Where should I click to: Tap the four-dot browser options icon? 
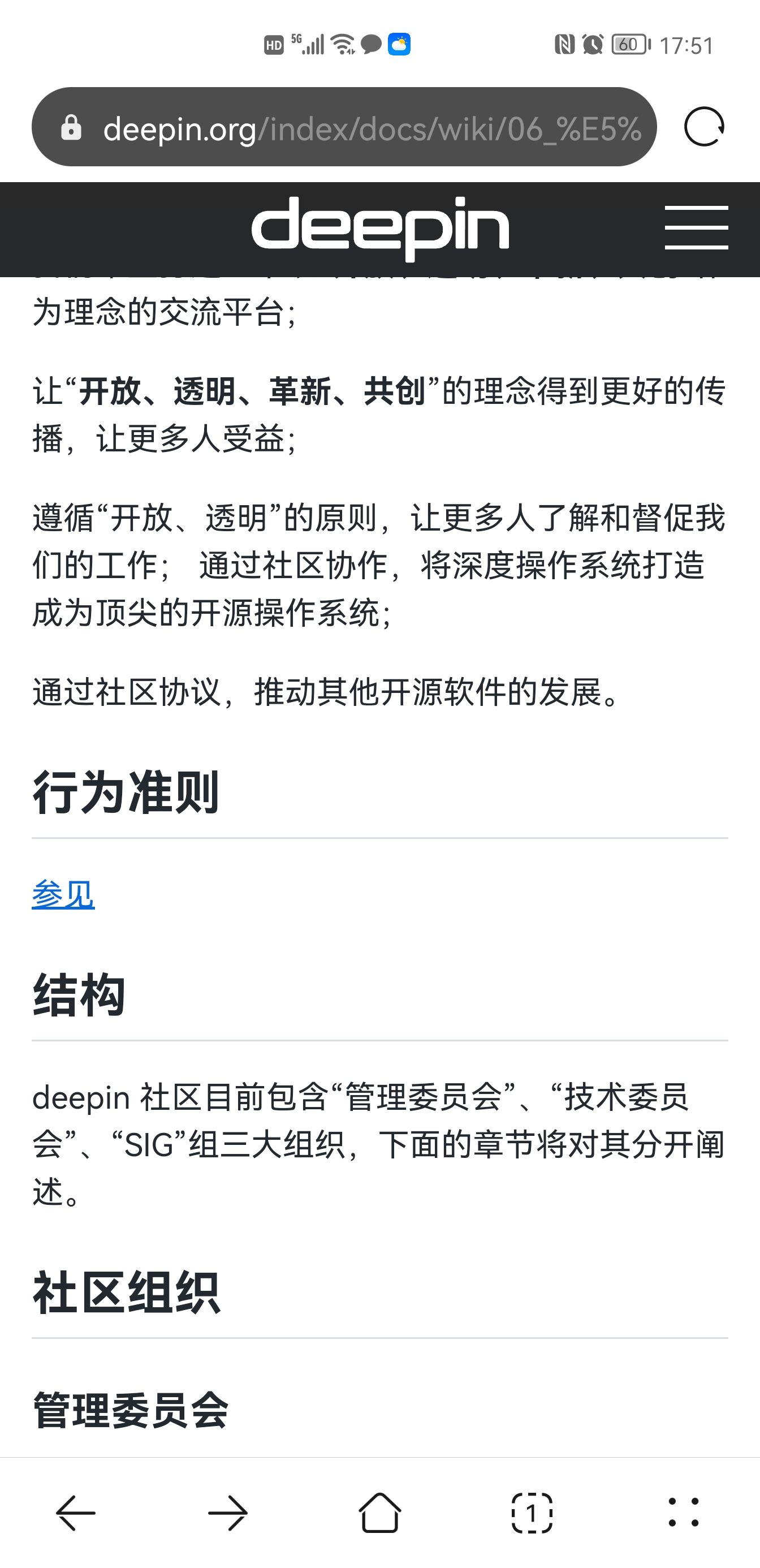[x=684, y=1511]
